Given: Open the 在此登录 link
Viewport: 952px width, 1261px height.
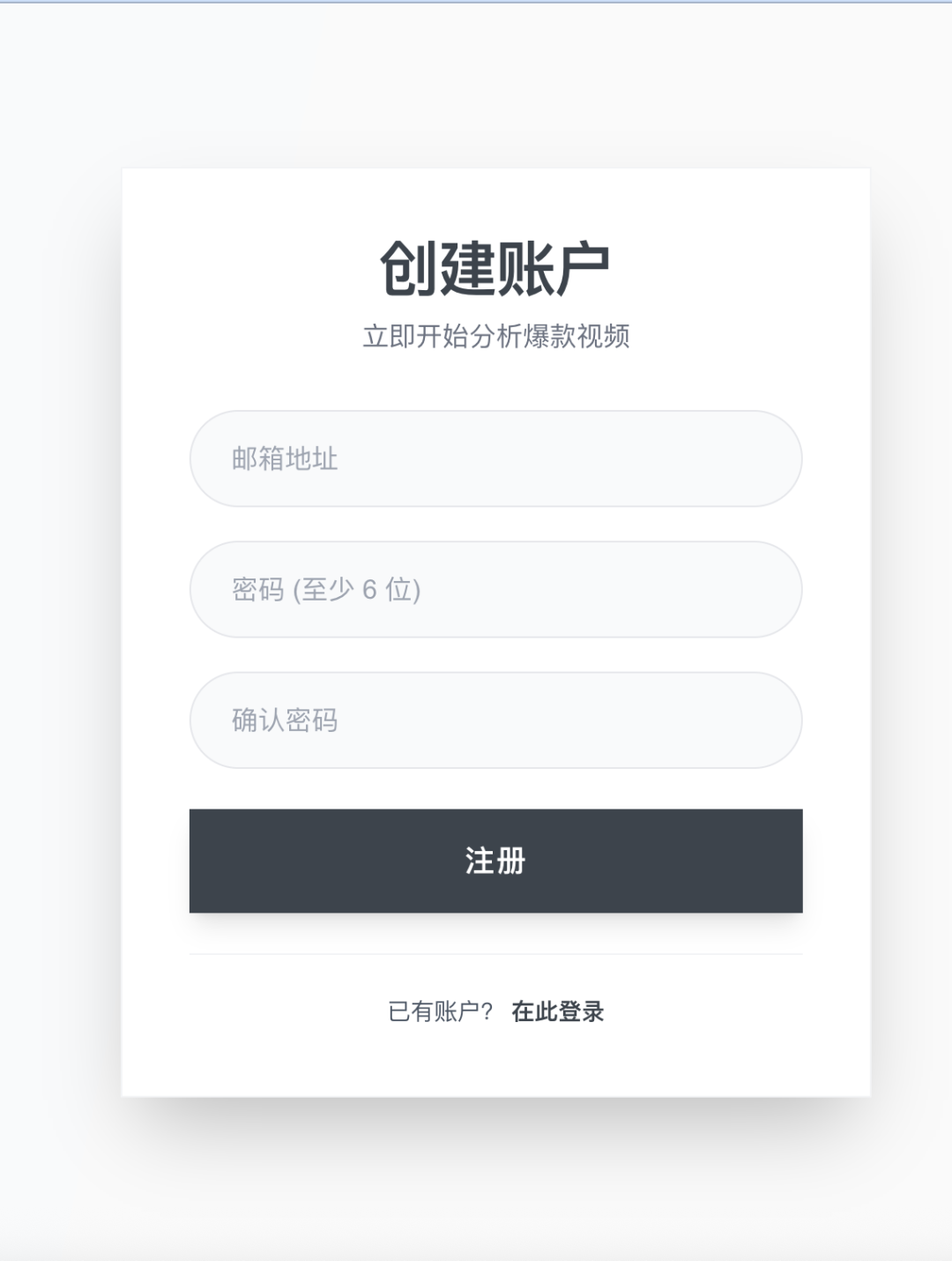Looking at the screenshot, I should [x=557, y=1011].
